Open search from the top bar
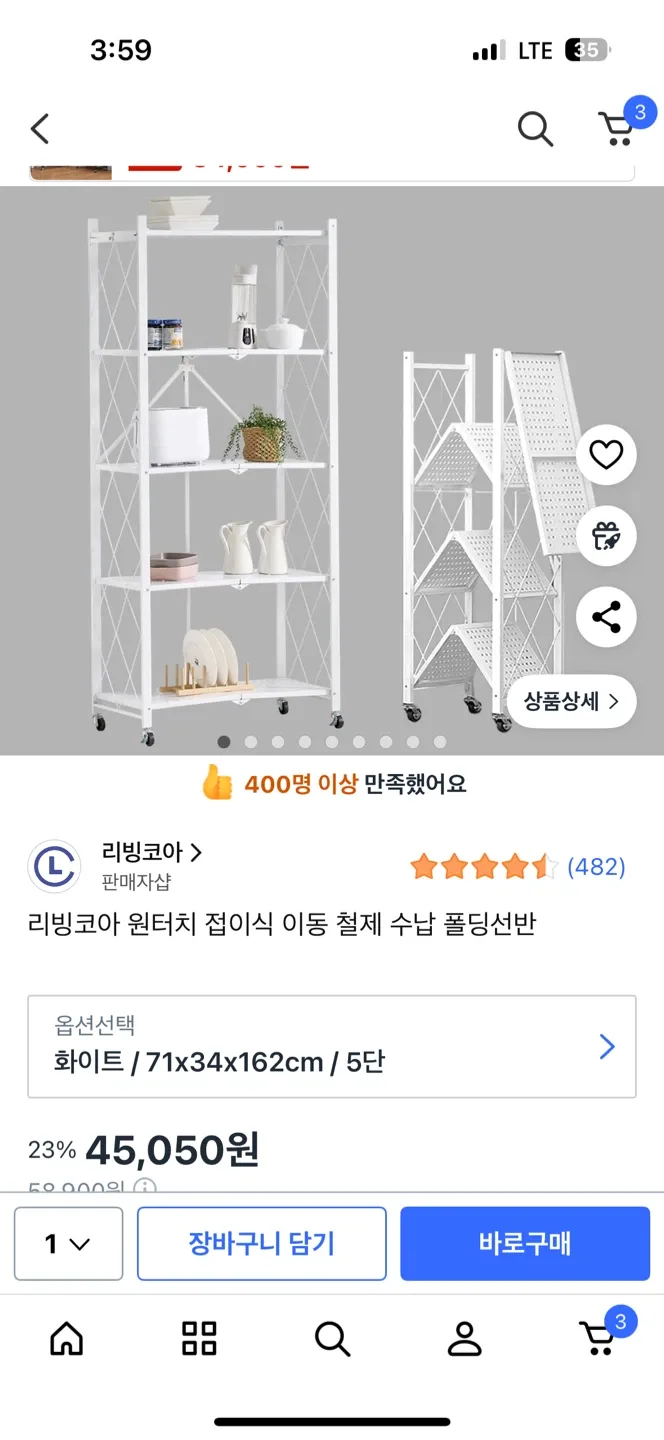Image resolution: width=664 pixels, height=1440 pixels. pyautogui.click(x=535, y=129)
